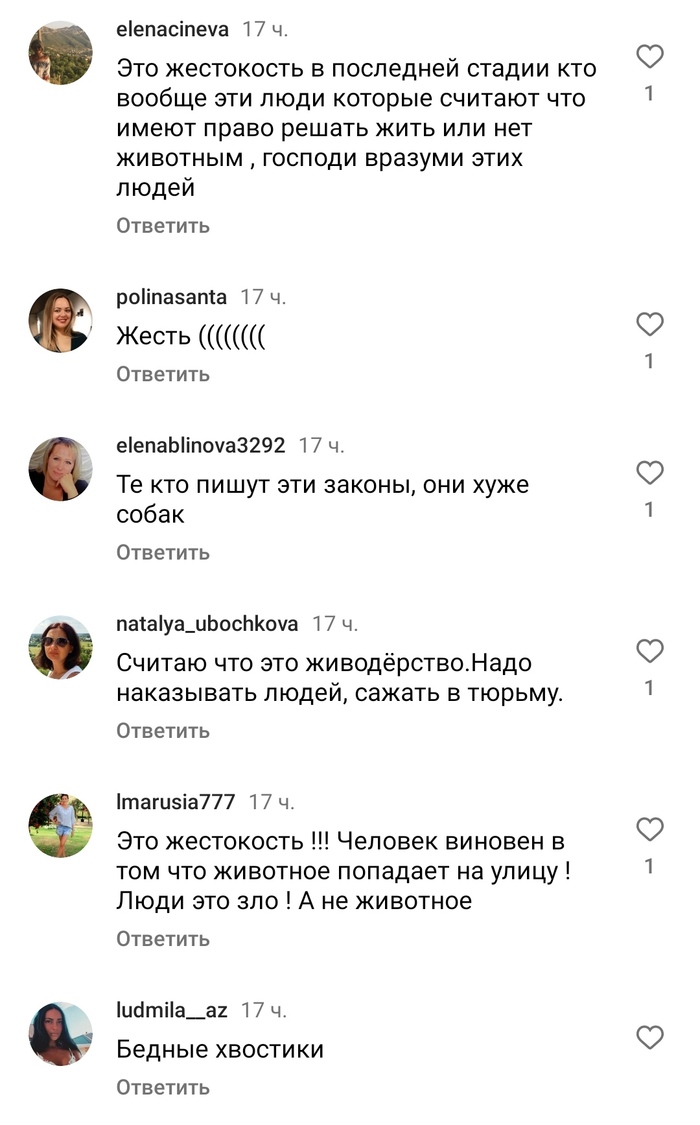Like elenablinova3292's comment

tap(650, 472)
